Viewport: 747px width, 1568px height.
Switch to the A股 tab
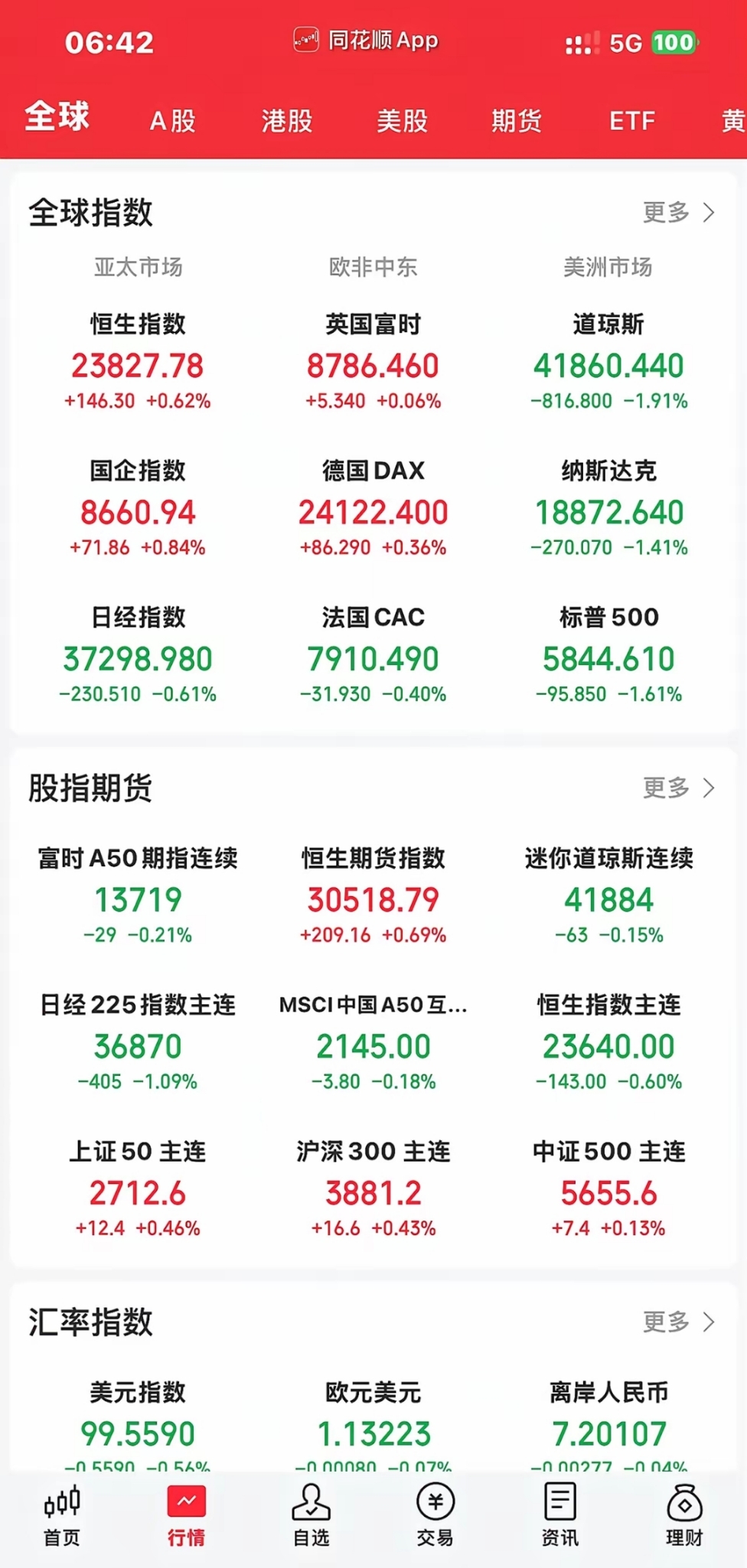(173, 121)
